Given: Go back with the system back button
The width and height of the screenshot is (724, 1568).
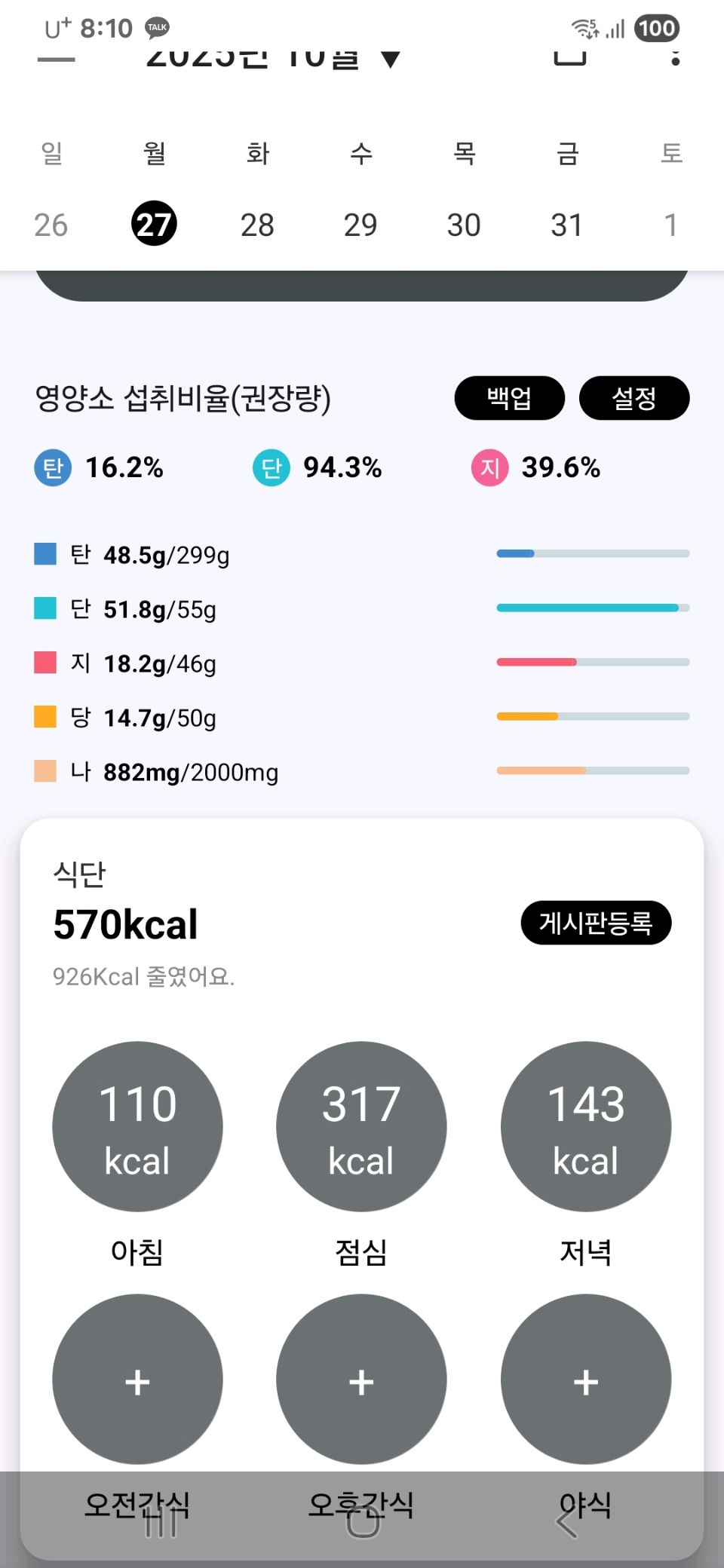Looking at the screenshot, I should coord(567,1523).
